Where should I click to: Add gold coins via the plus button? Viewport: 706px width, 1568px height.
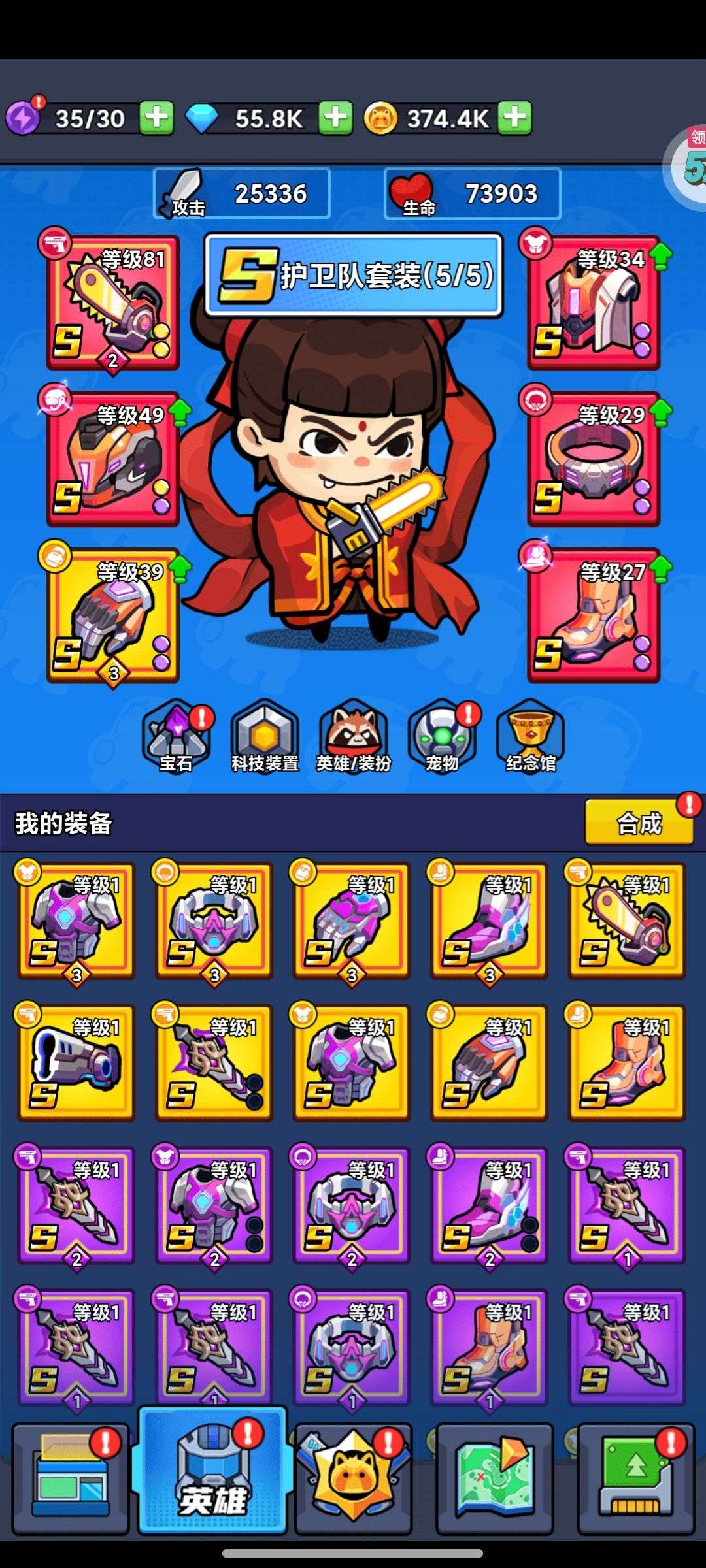(514, 118)
